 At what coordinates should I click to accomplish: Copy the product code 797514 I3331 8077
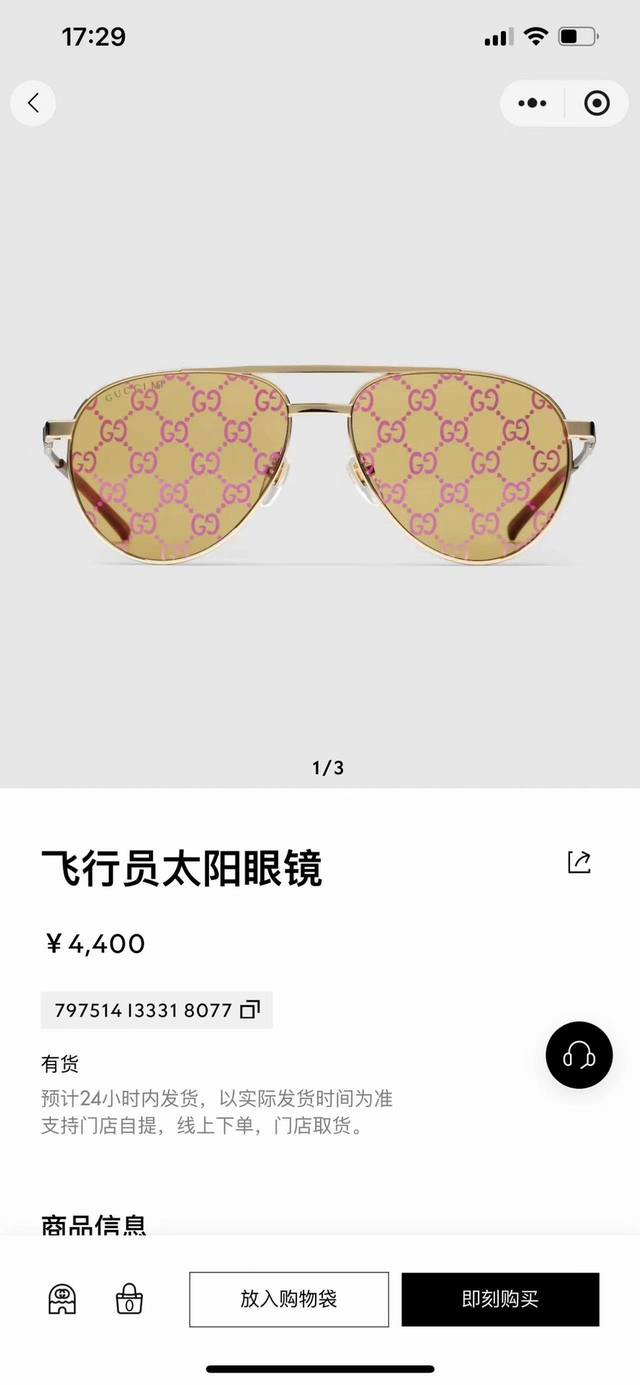[249, 1010]
